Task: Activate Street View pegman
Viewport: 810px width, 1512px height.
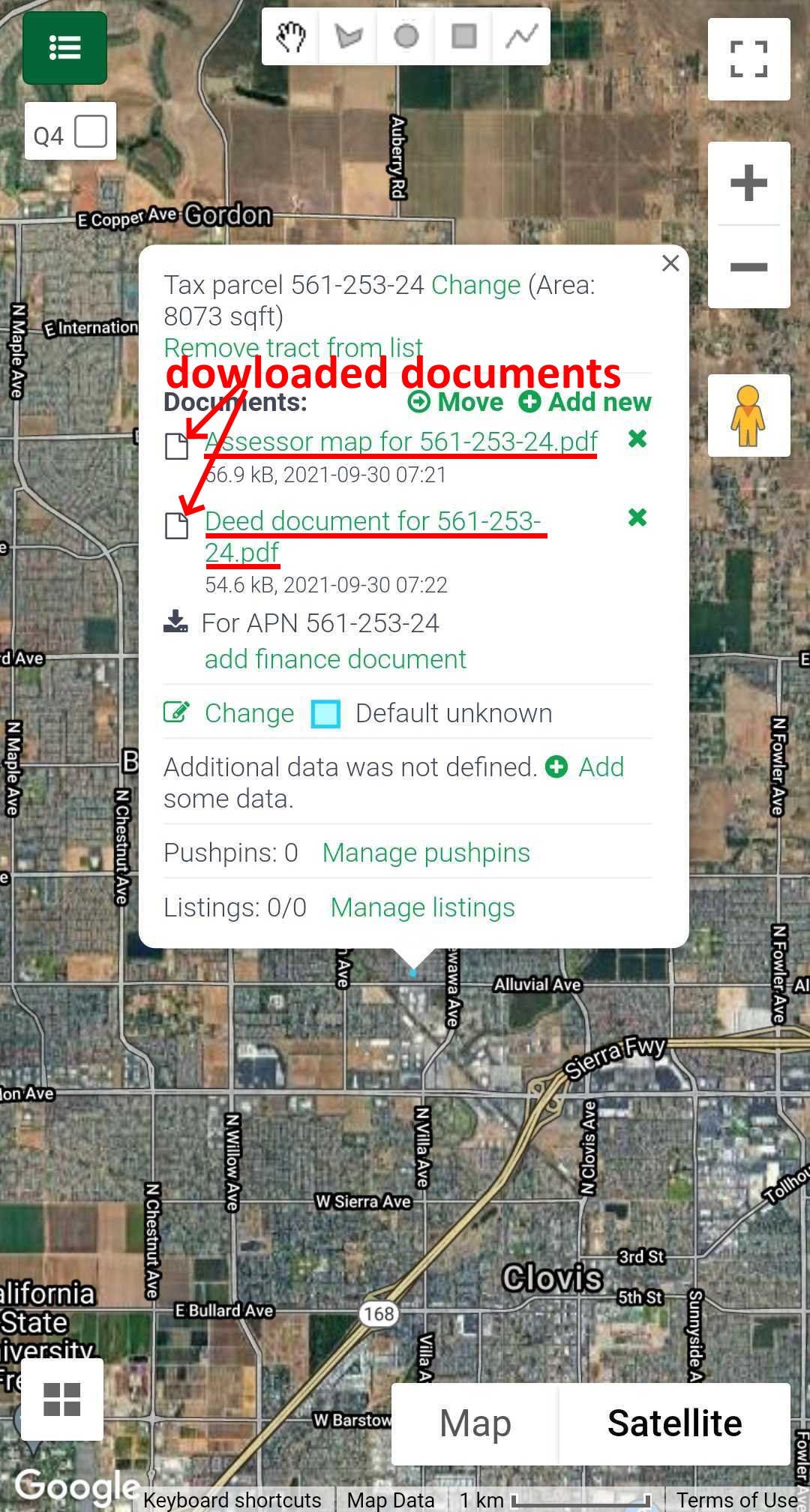Action: coord(748,415)
